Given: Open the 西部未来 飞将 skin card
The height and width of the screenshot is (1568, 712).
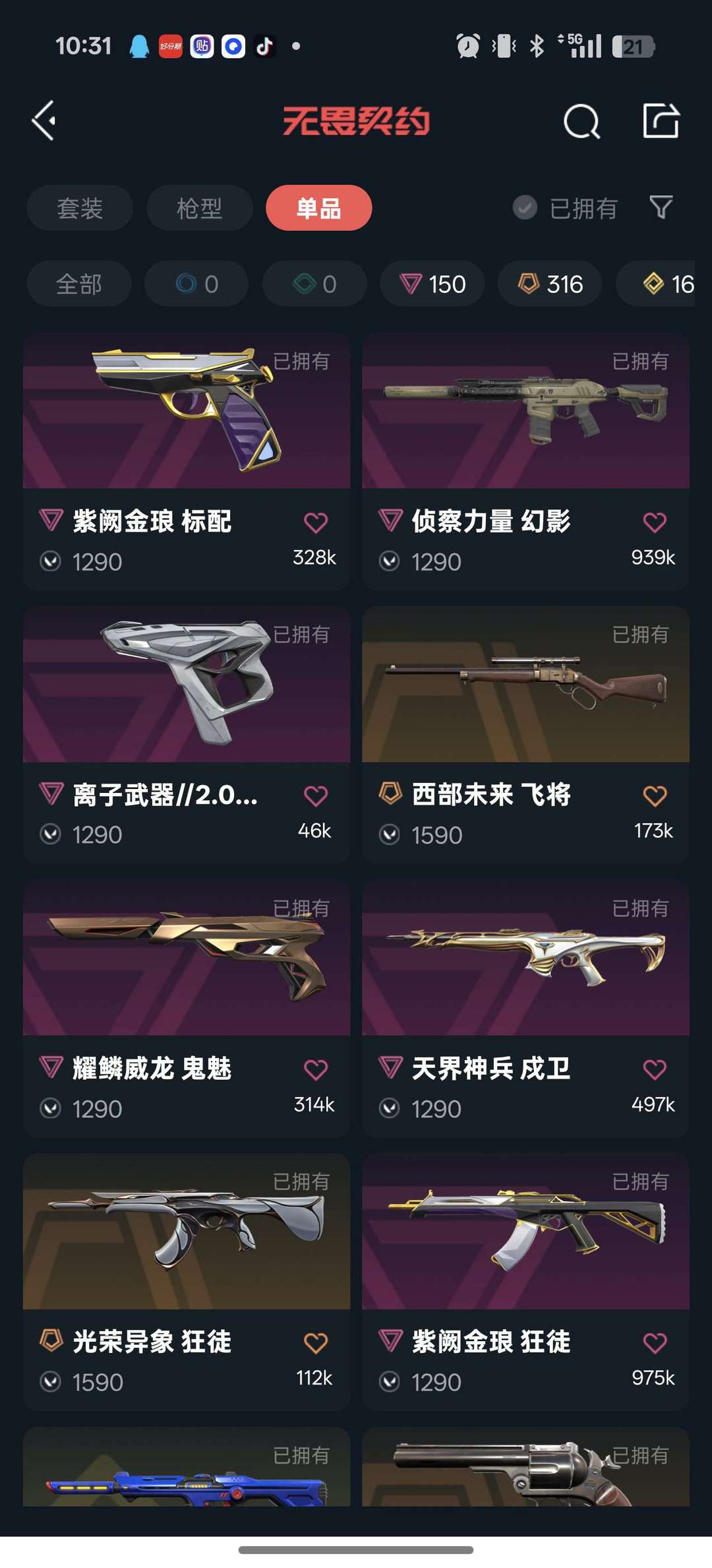Looking at the screenshot, I should click(525, 735).
